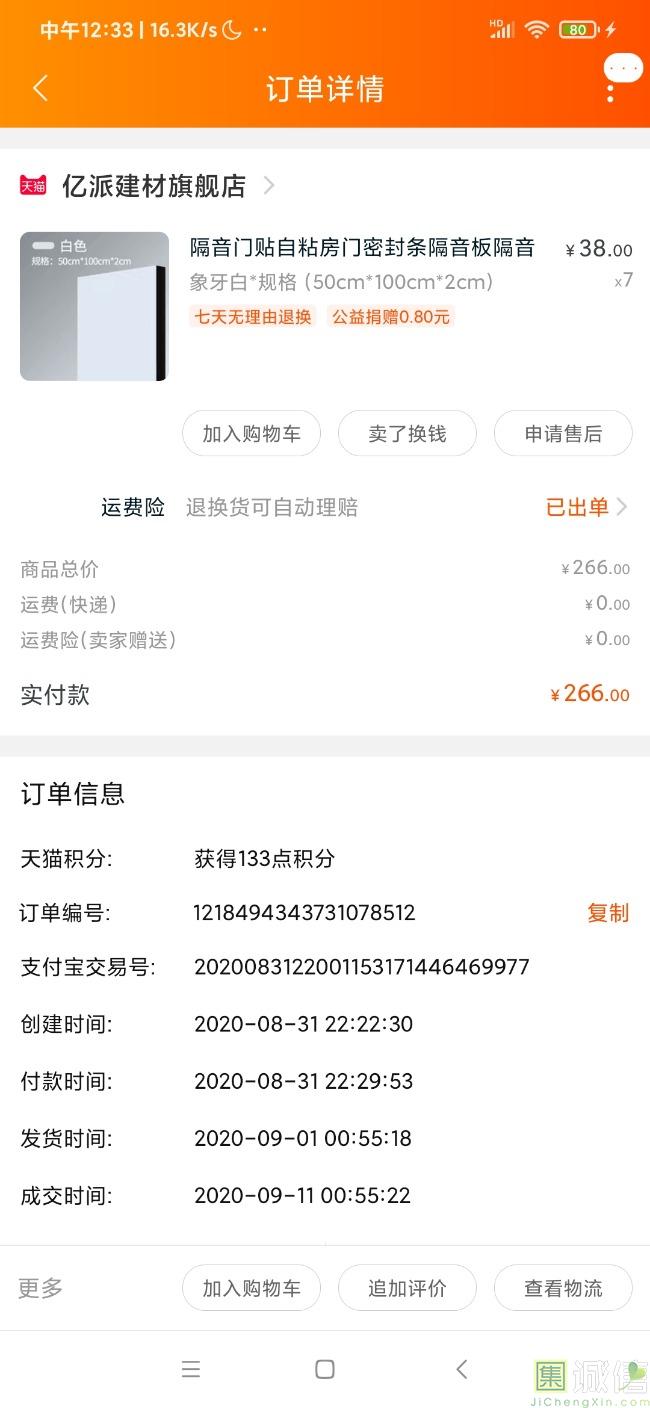Tap 加入购物车 under the product
Image resolution: width=650 pixels, height=1408 pixels.
point(251,434)
